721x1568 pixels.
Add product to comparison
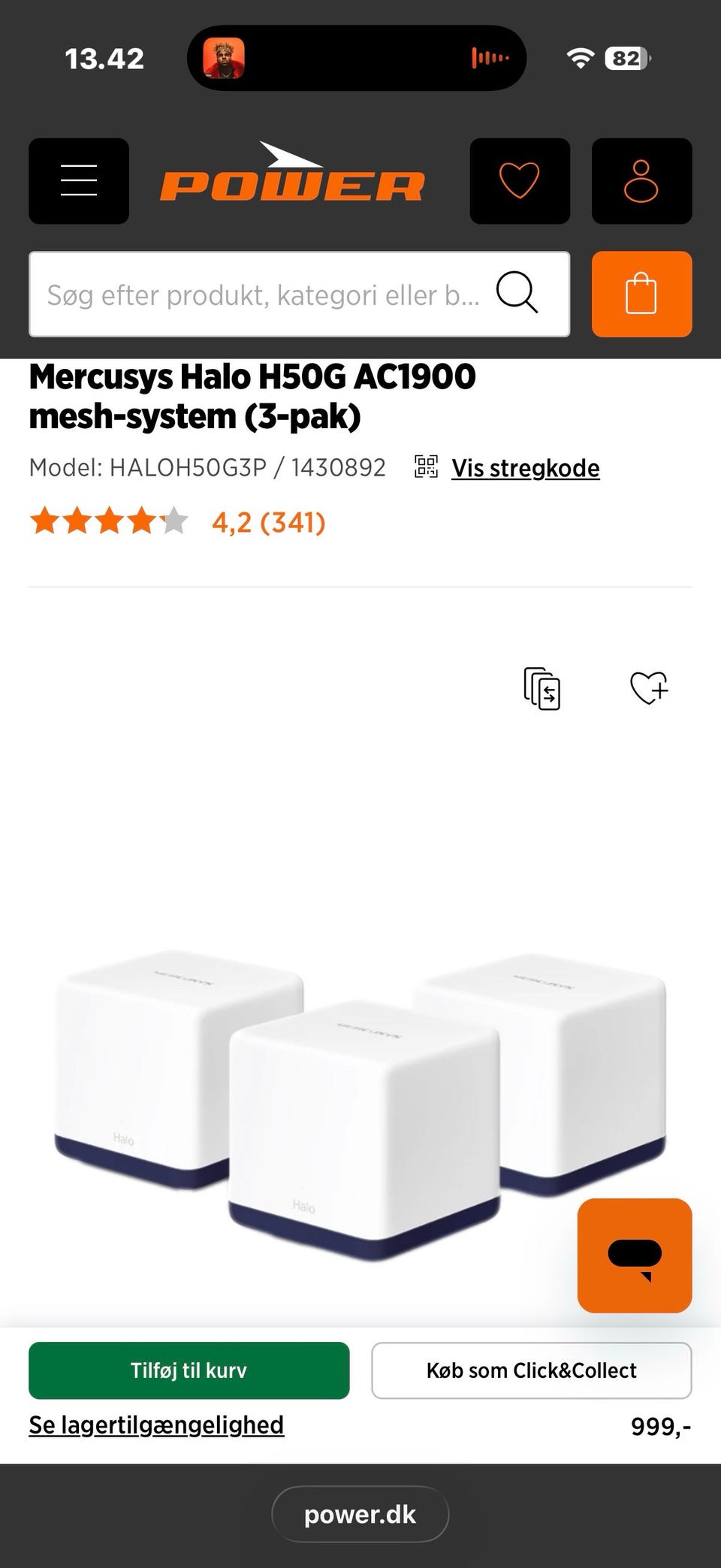(542, 688)
